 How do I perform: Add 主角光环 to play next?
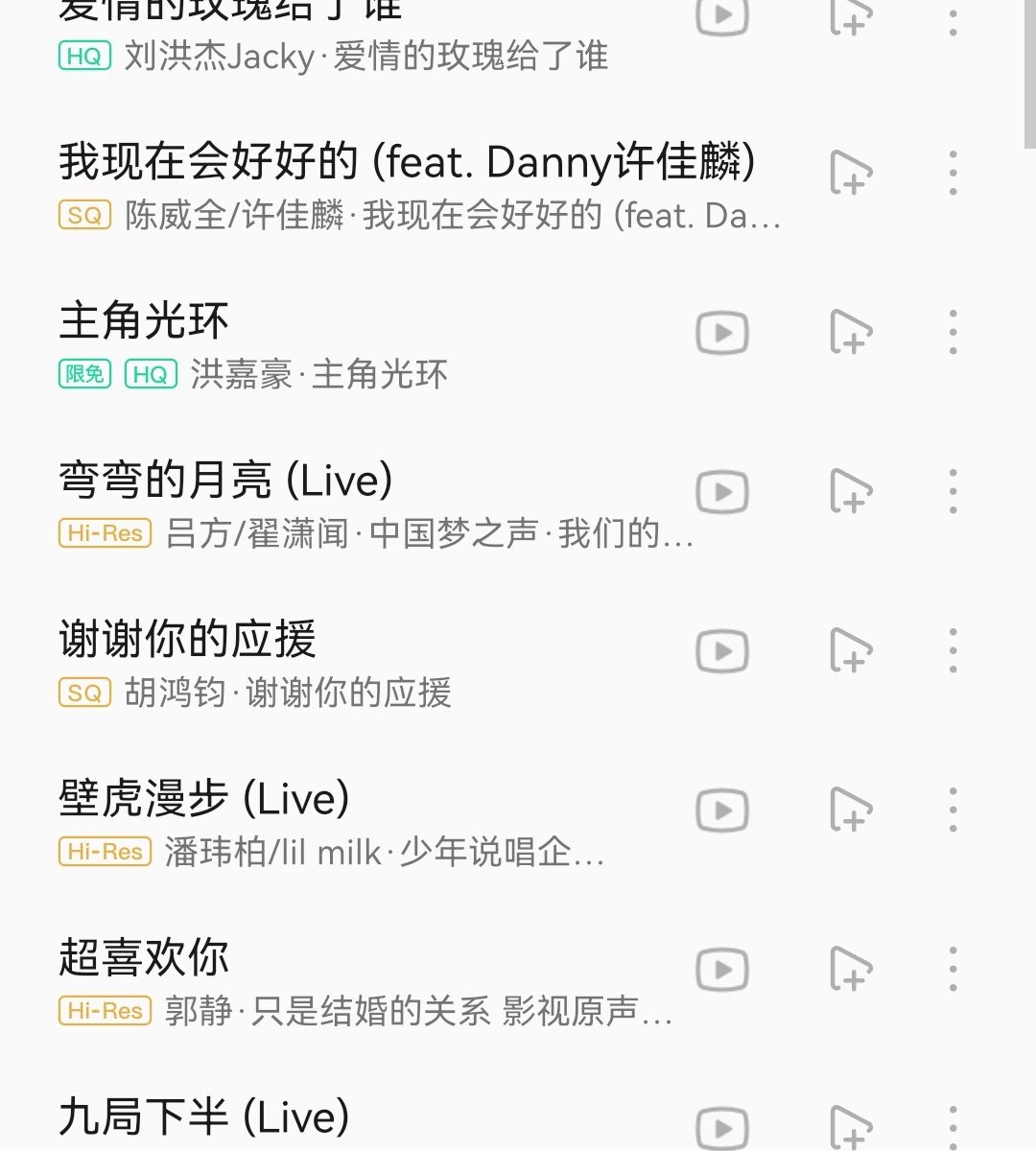point(850,333)
